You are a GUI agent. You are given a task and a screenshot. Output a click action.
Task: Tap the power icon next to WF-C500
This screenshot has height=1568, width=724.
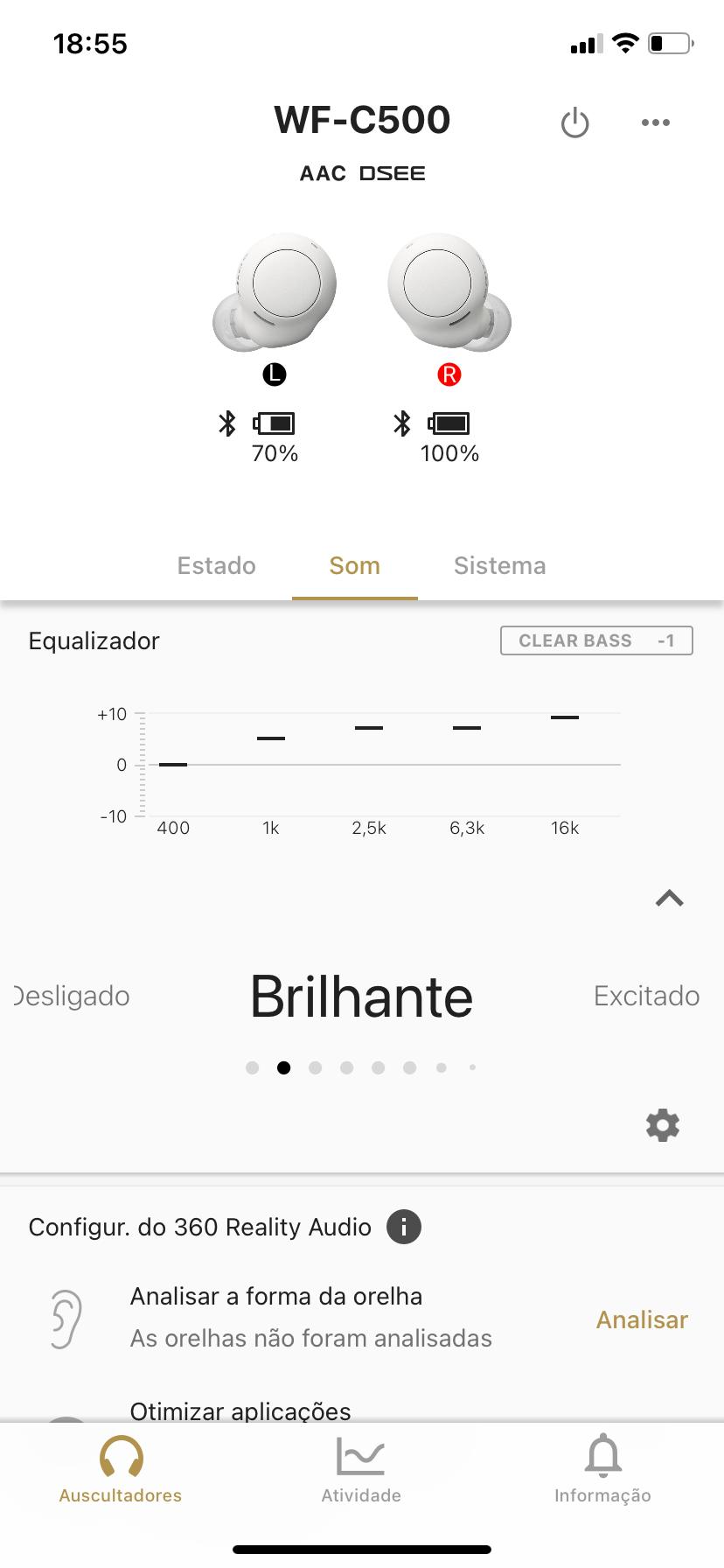pyautogui.click(x=574, y=122)
